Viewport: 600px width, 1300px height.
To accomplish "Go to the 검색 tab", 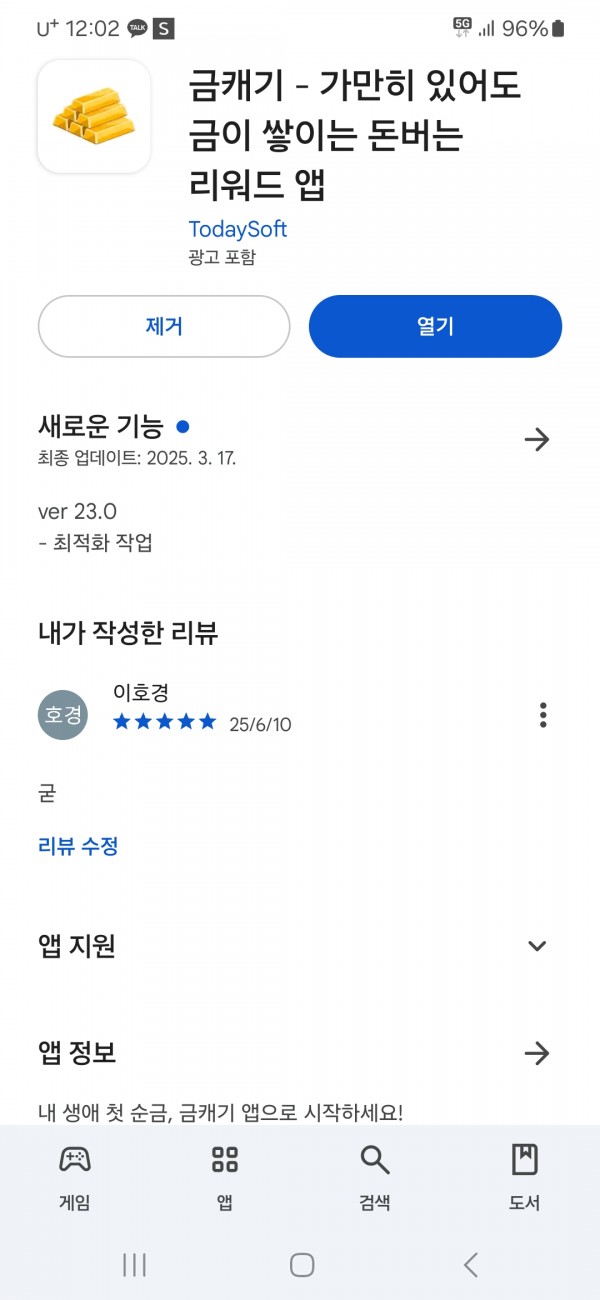I will pos(375,1178).
